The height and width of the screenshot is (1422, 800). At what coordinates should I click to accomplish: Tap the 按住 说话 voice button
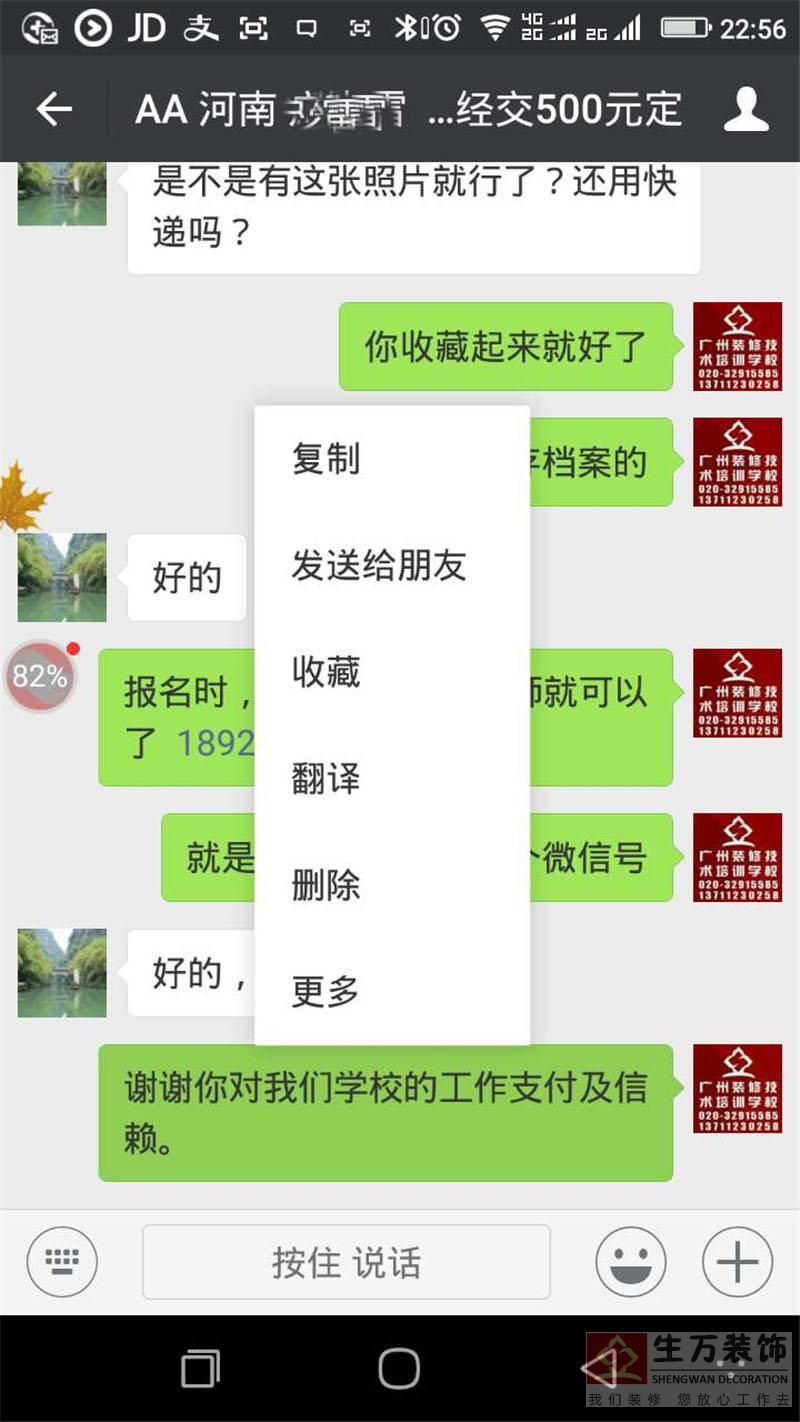(346, 1262)
